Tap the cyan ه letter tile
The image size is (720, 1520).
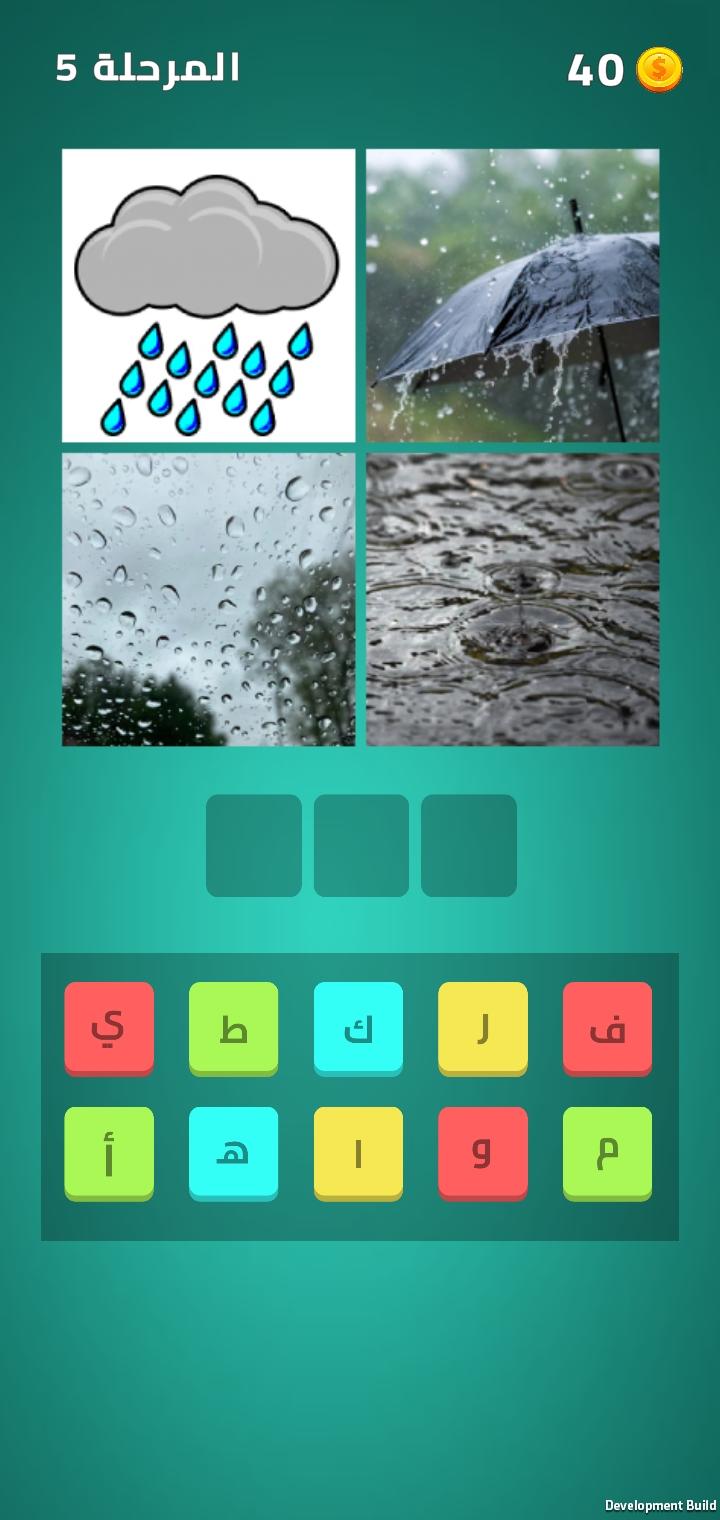[233, 1152]
